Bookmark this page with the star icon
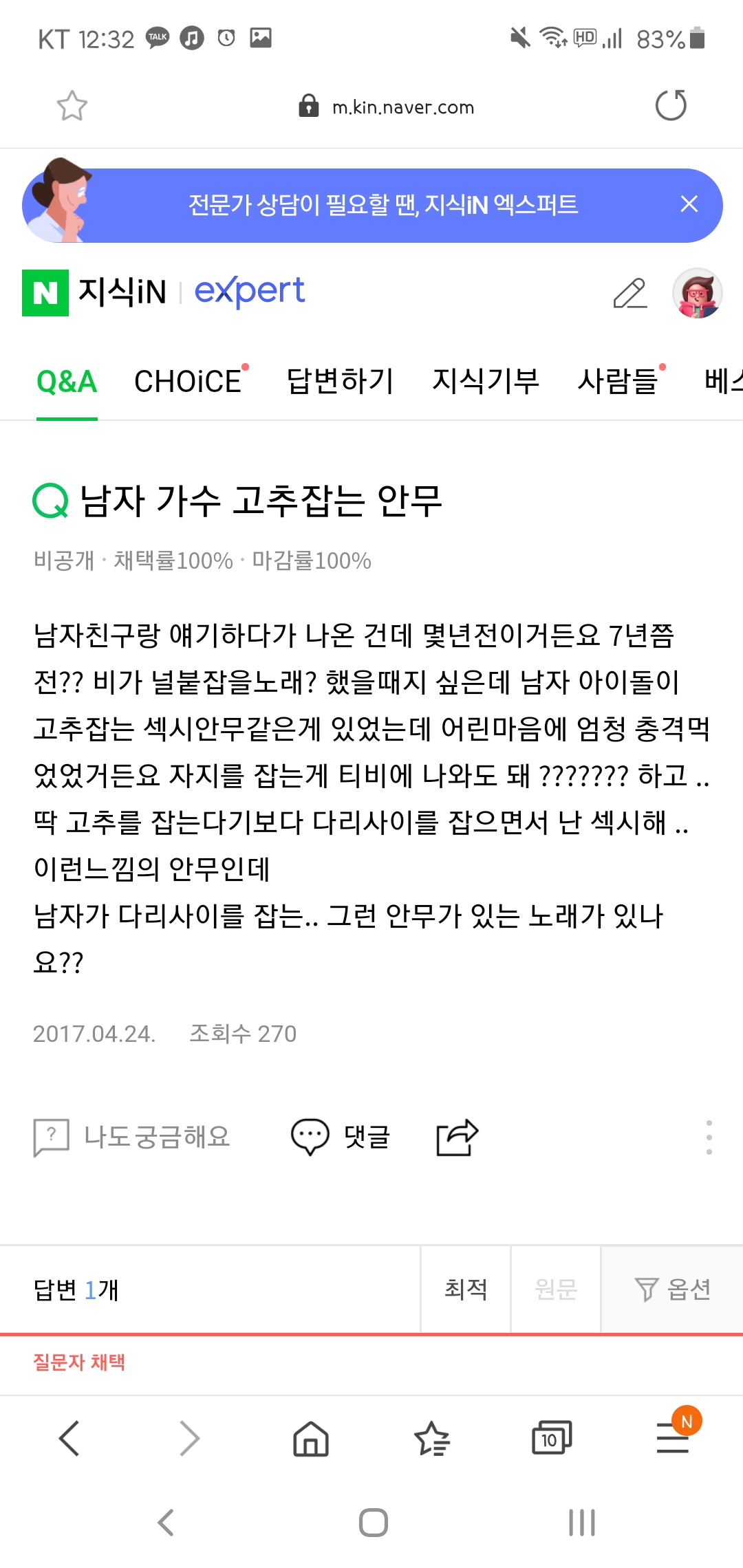This screenshot has width=743, height=1568. point(72,106)
